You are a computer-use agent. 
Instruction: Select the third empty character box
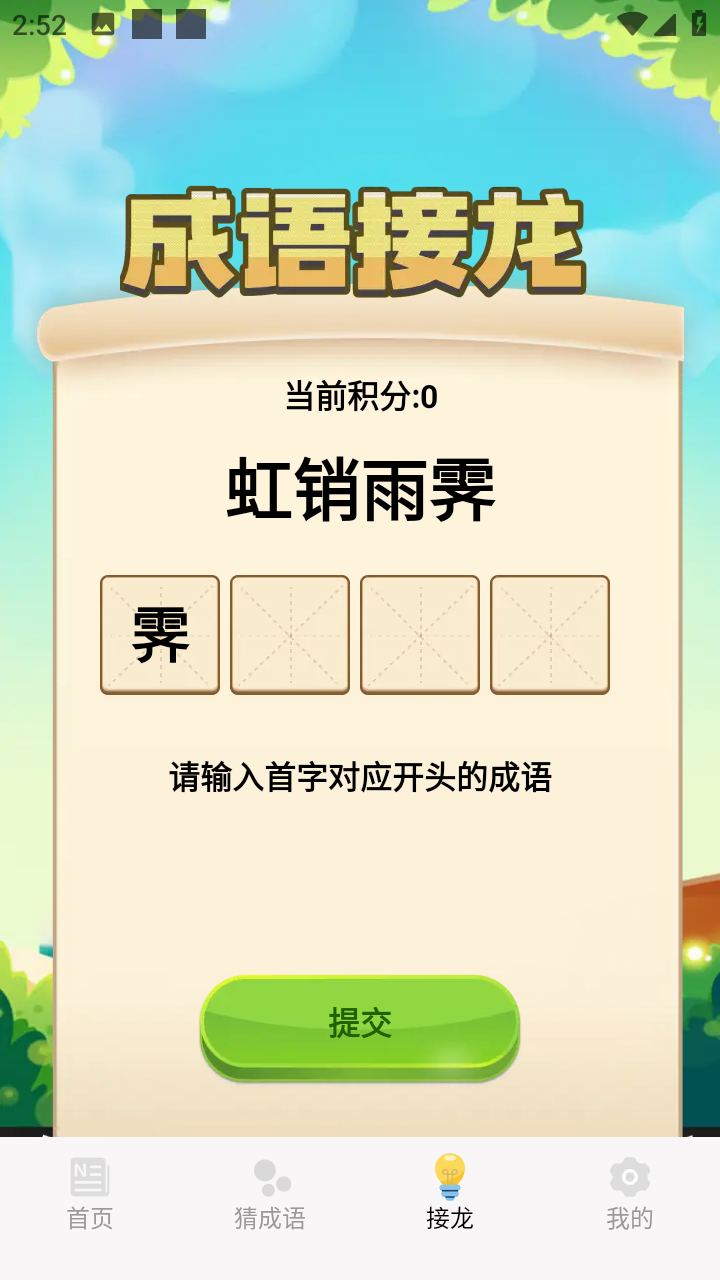[x=420, y=634]
